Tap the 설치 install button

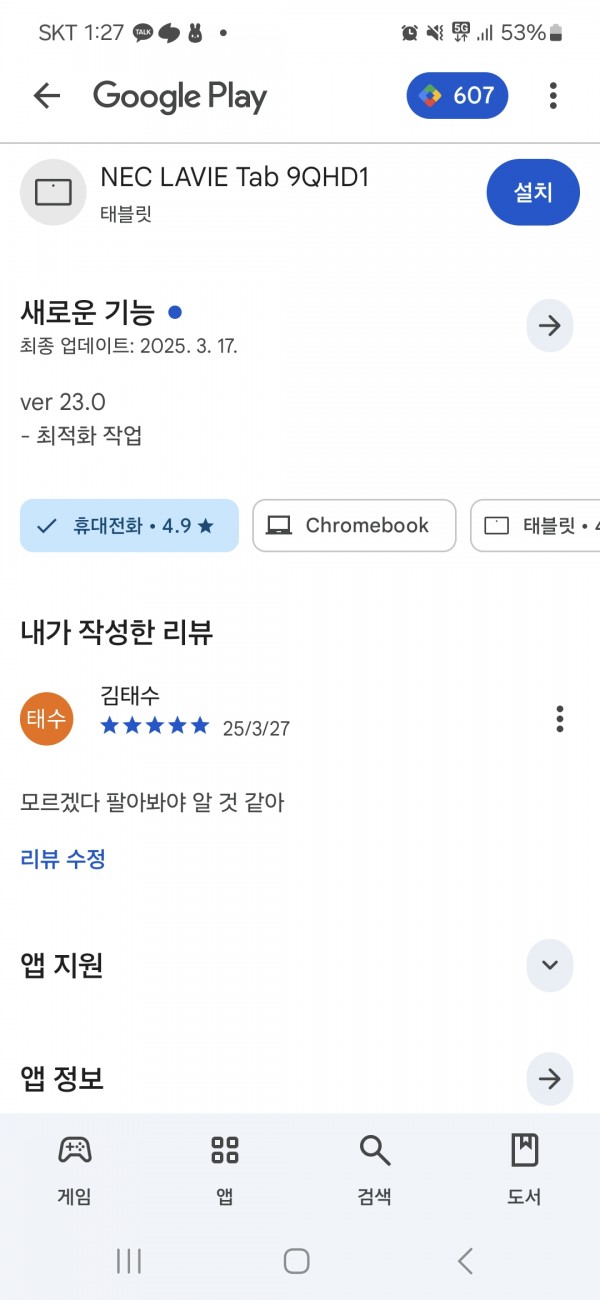[x=533, y=192]
